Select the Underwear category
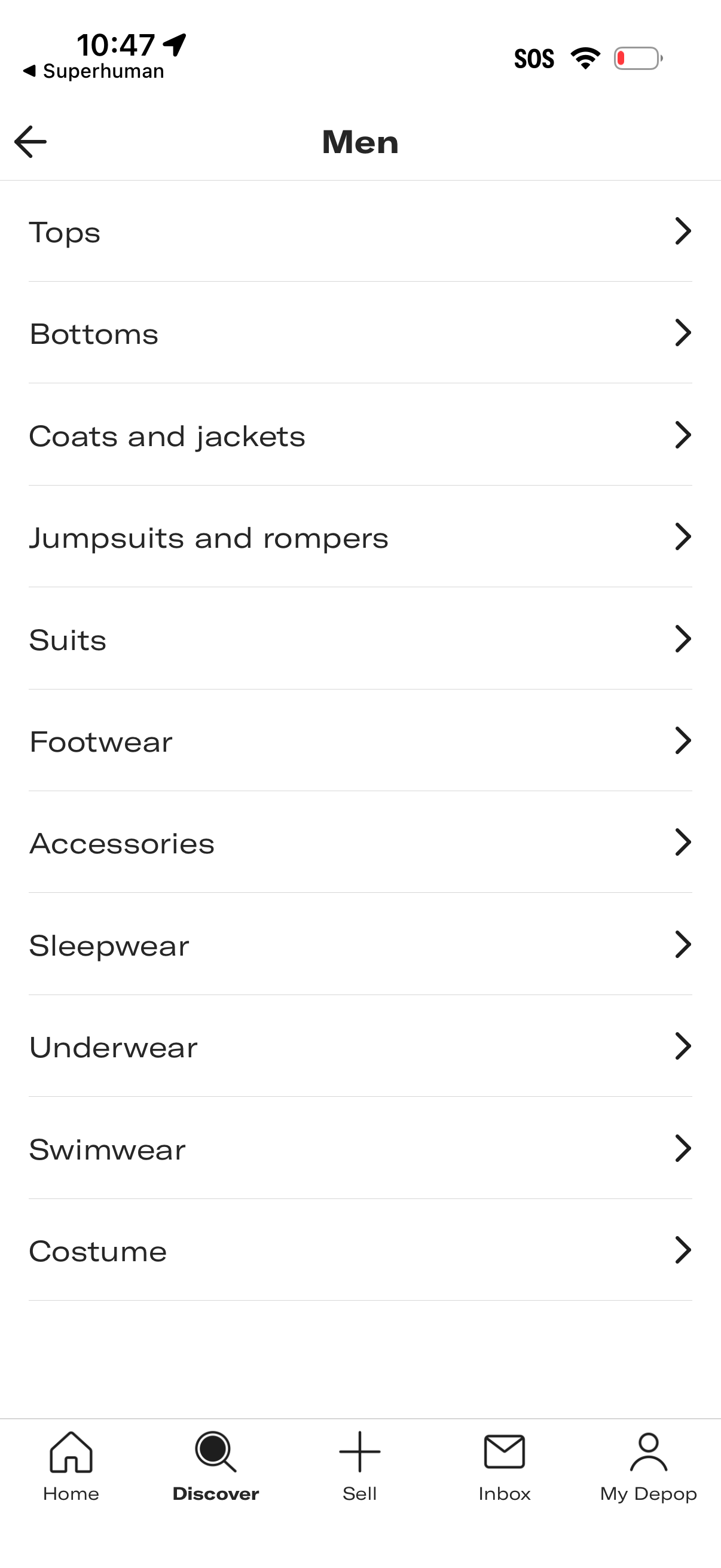 point(360,1047)
